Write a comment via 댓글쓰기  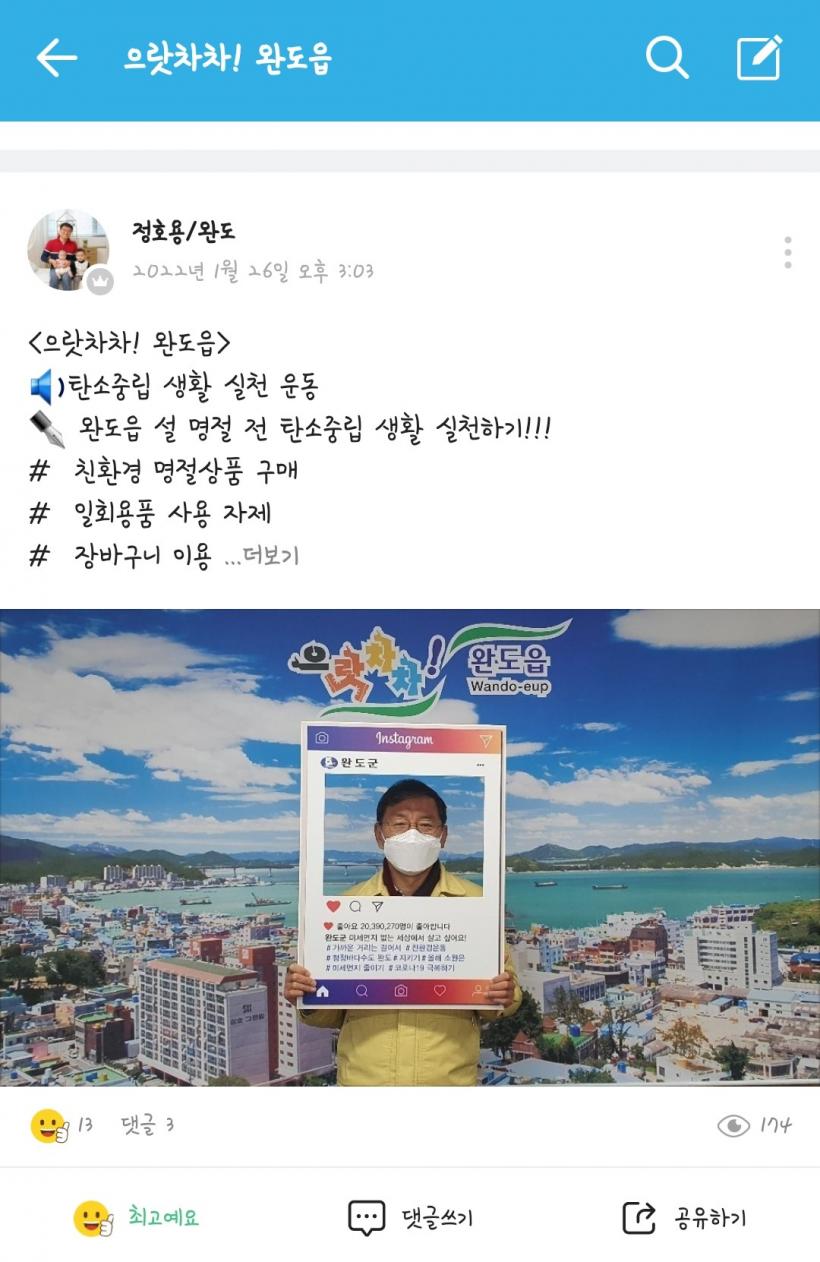point(410,1217)
